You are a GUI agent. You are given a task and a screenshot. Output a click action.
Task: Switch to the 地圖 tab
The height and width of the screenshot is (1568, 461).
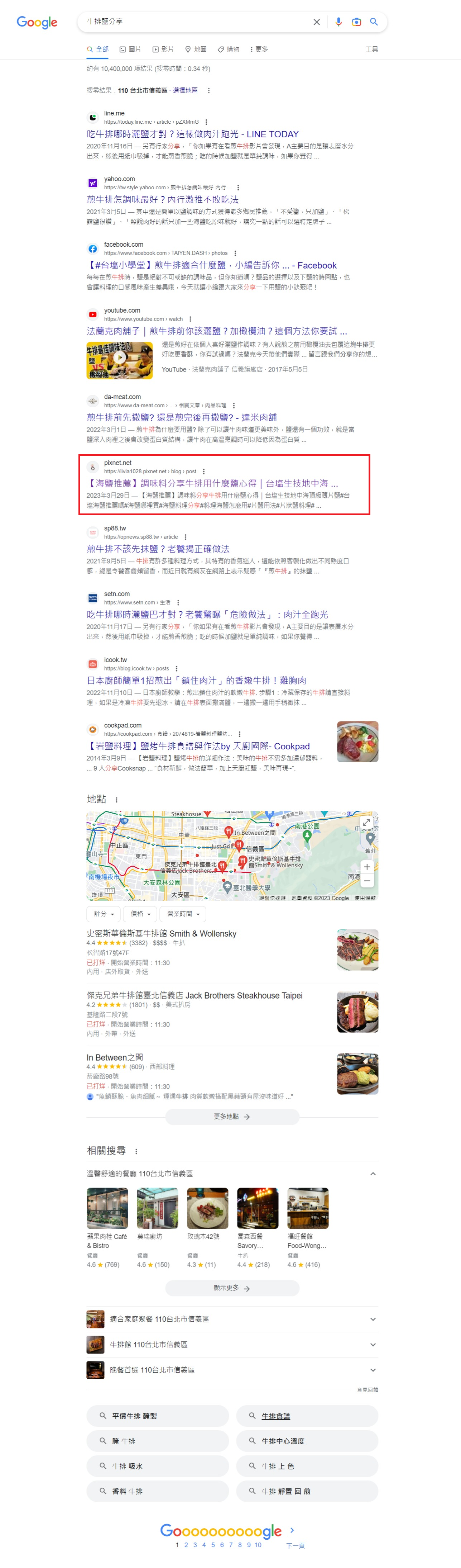(x=196, y=49)
